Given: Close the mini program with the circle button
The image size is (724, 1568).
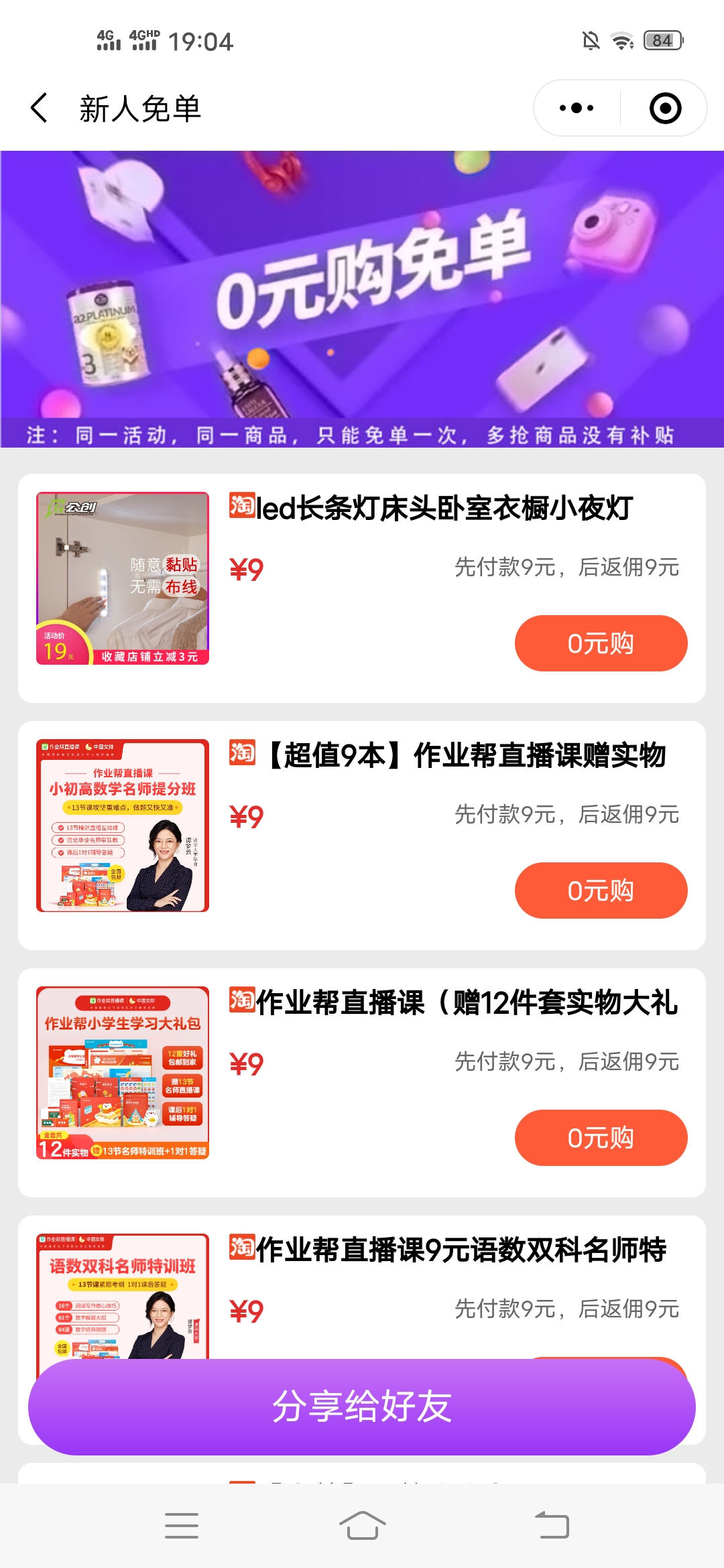Looking at the screenshot, I should [x=665, y=108].
